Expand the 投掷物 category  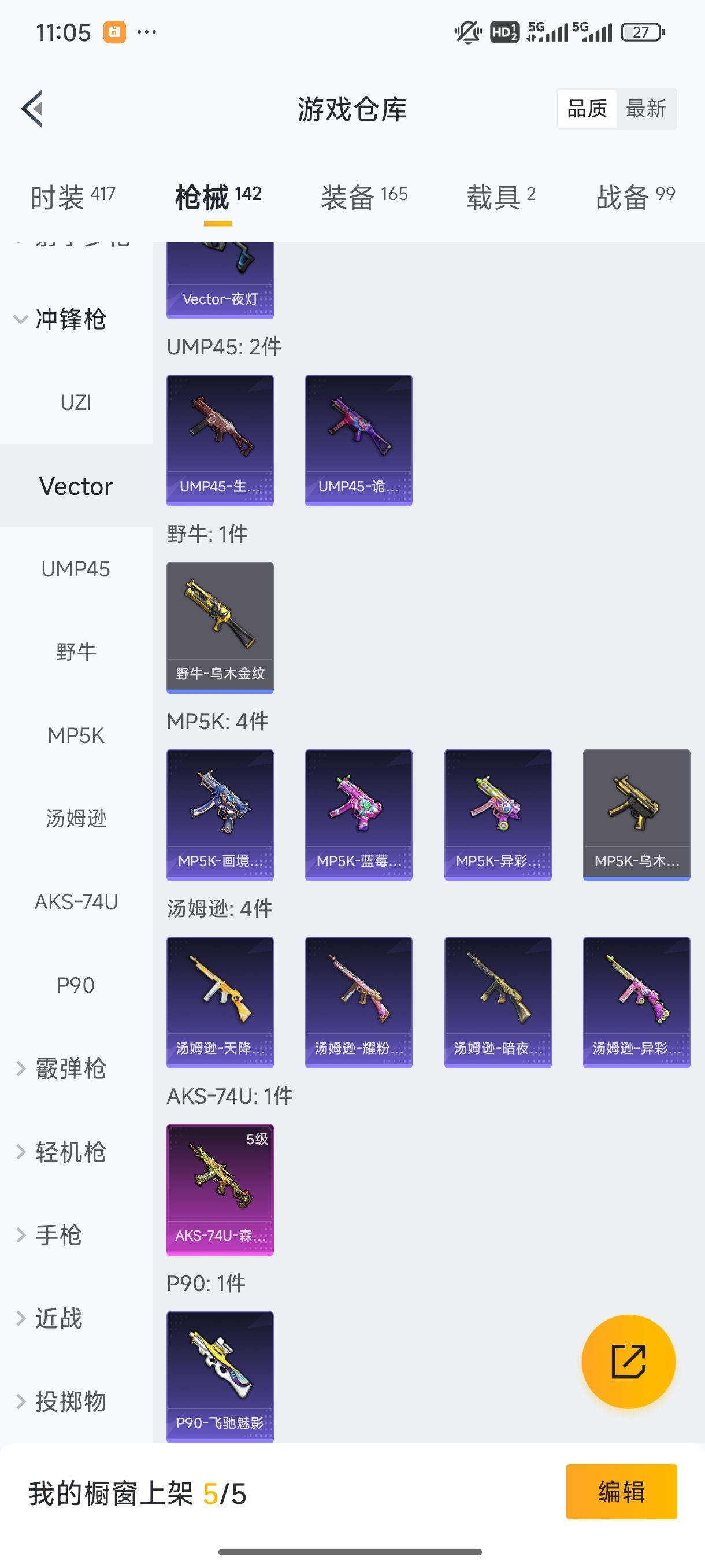click(61, 1401)
